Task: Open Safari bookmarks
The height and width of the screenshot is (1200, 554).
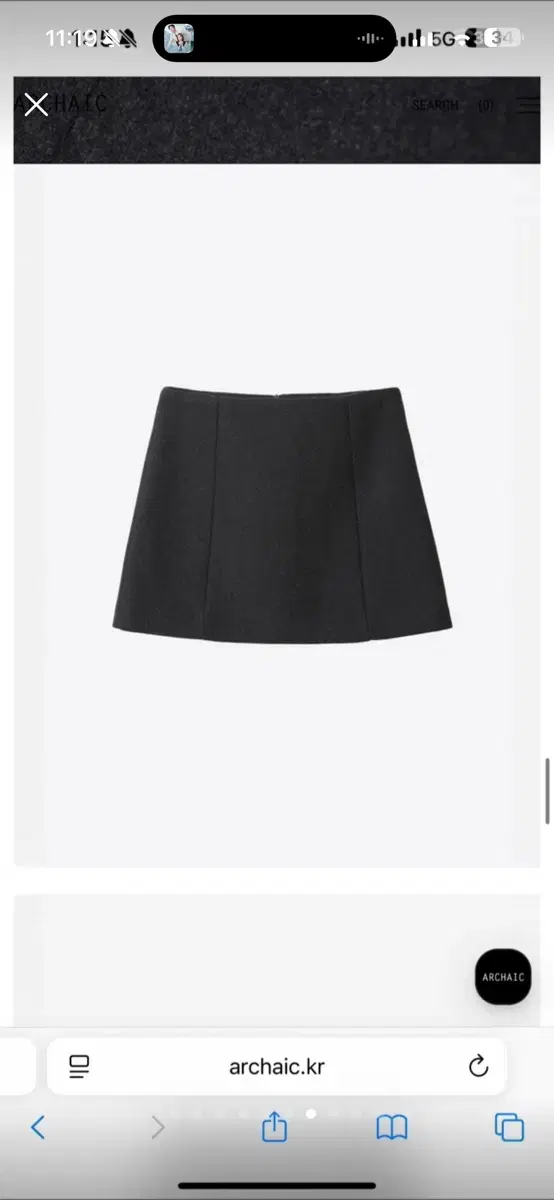Action: [392, 1128]
